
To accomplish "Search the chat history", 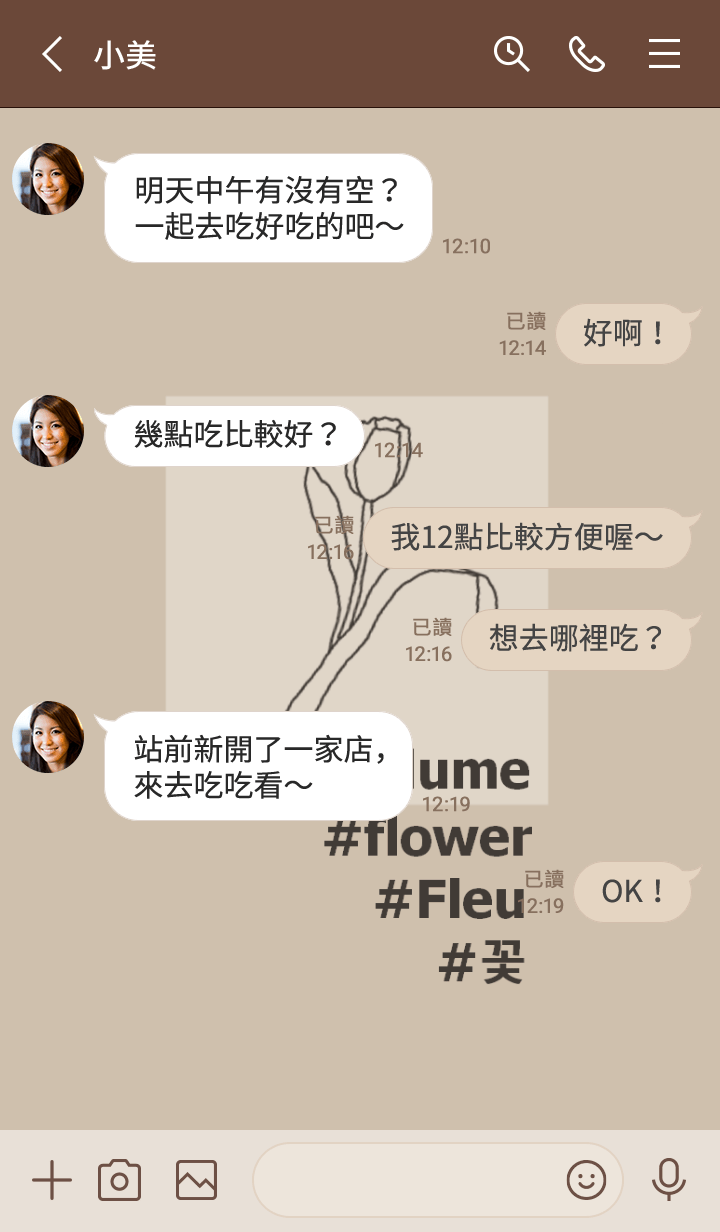I will coord(511,54).
